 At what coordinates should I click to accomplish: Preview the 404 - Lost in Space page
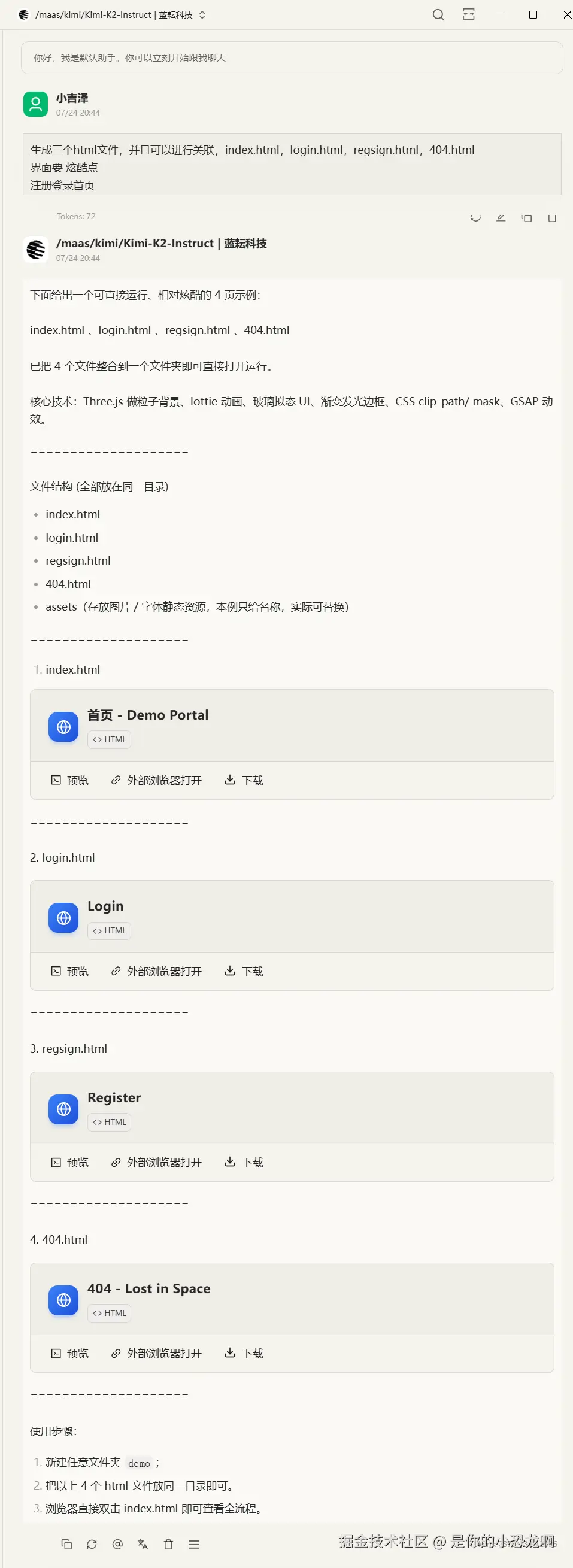(x=69, y=1354)
